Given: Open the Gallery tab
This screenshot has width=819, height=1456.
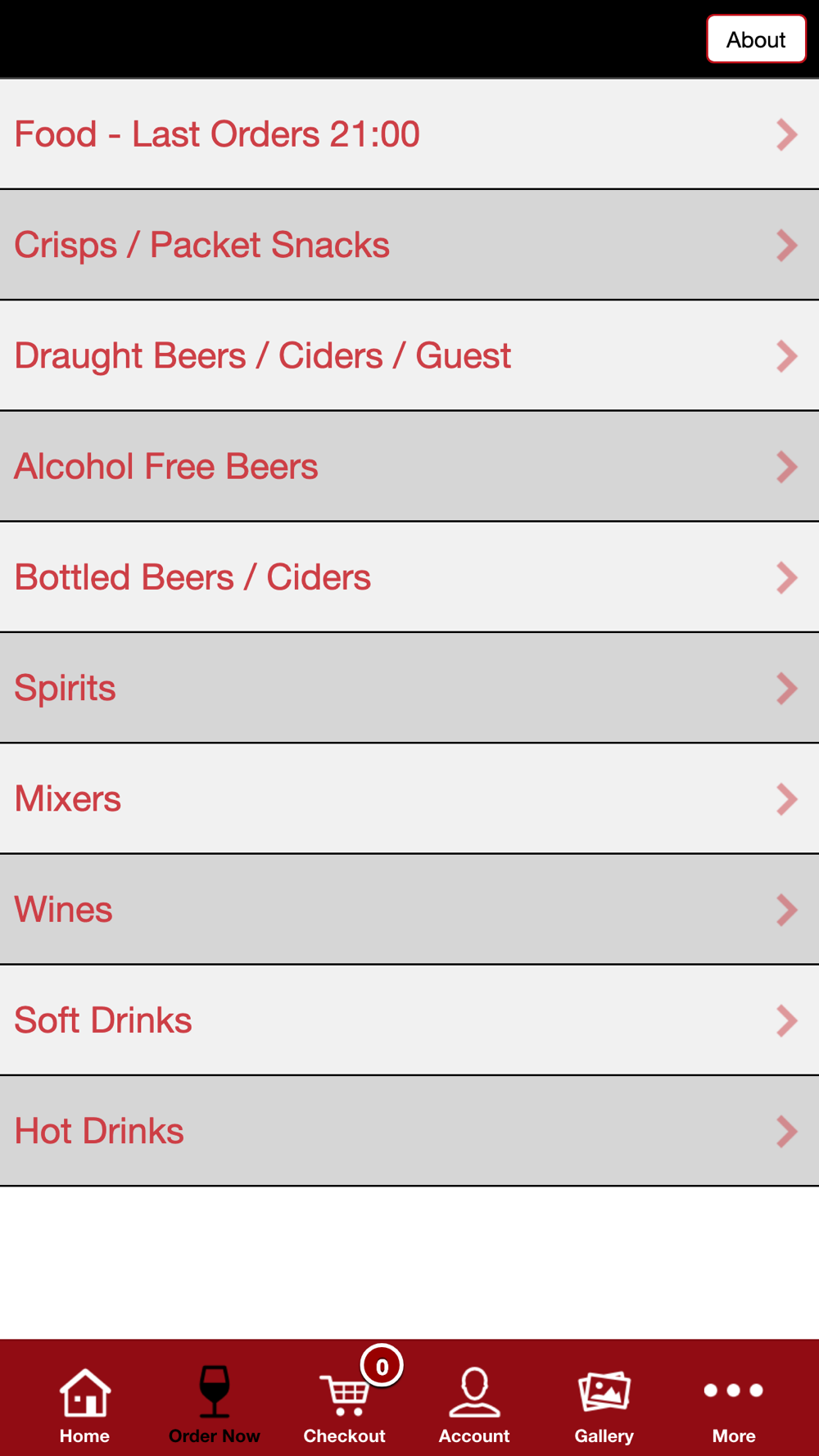Looking at the screenshot, I should click(604, 1404).
